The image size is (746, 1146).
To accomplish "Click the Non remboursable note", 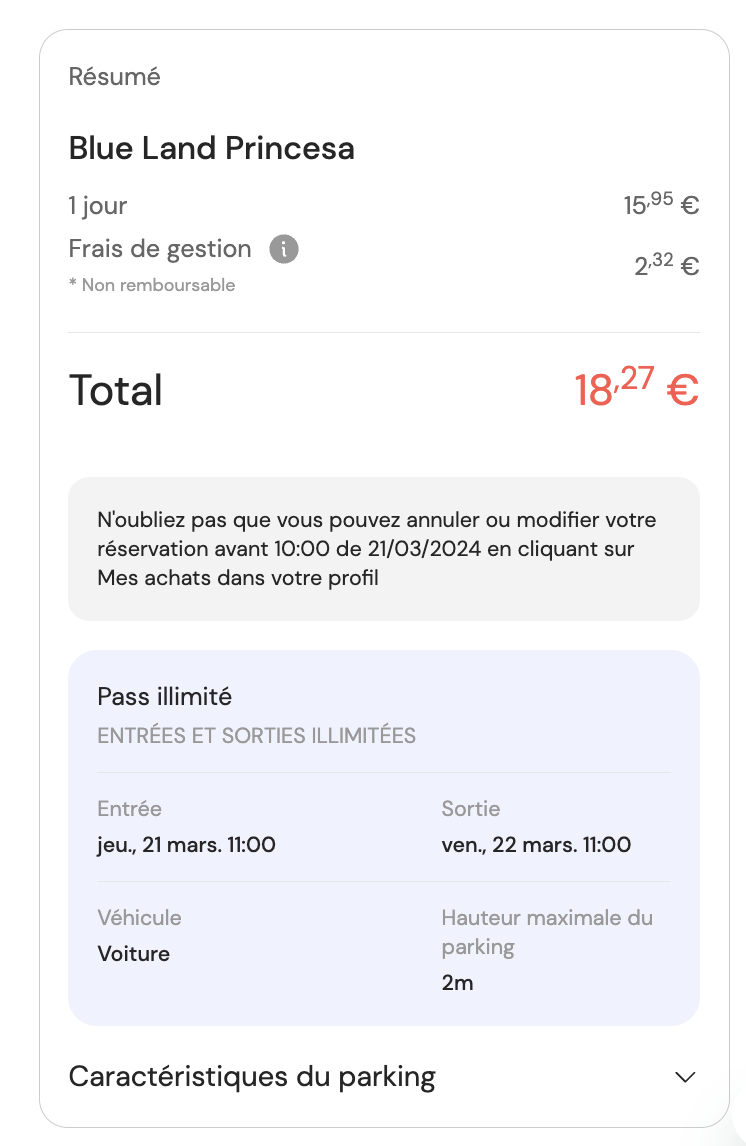I will point(151,285).
